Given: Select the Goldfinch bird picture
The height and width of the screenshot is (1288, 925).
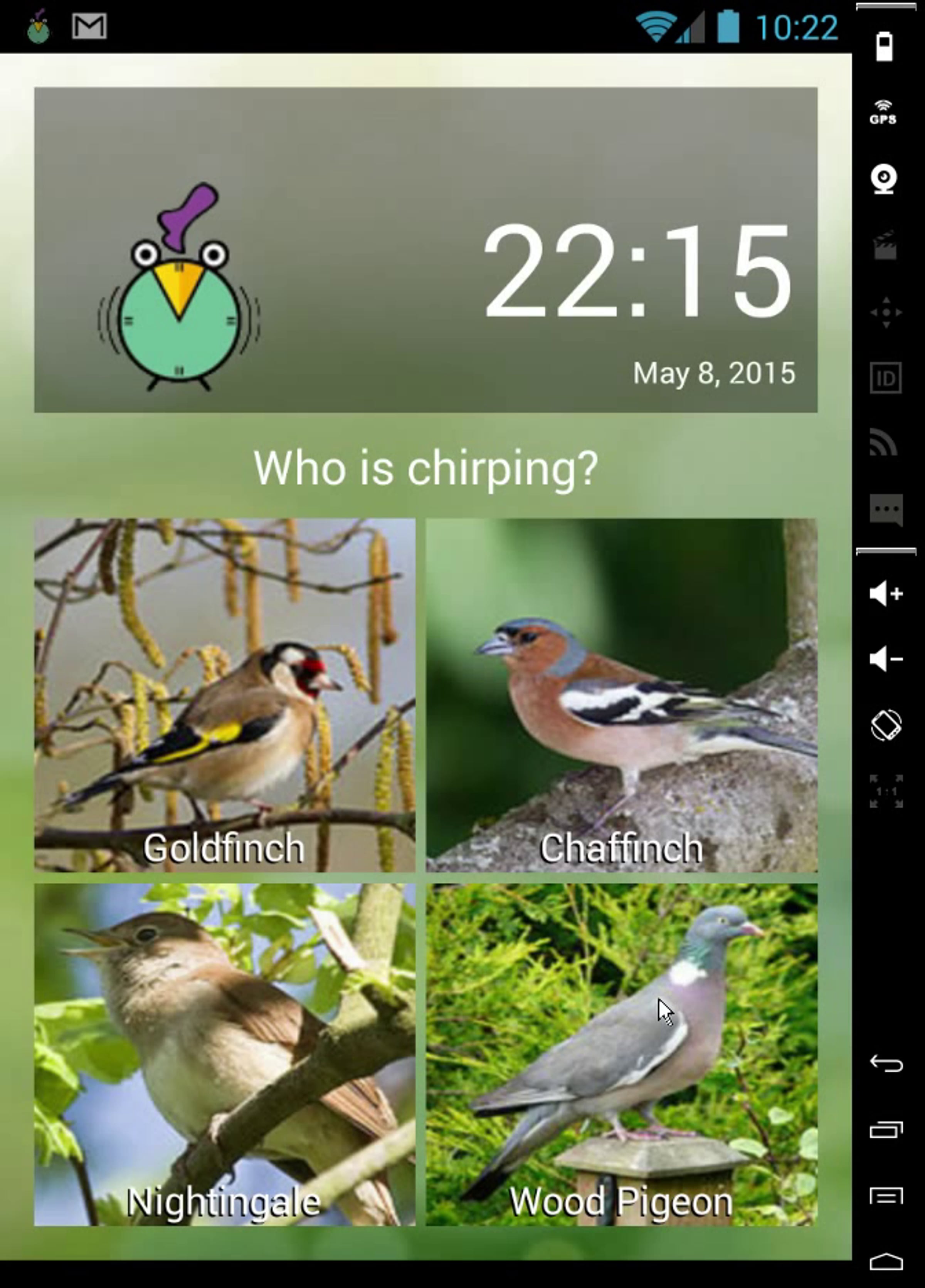Looking at the screenshot, I should point(224,695).
